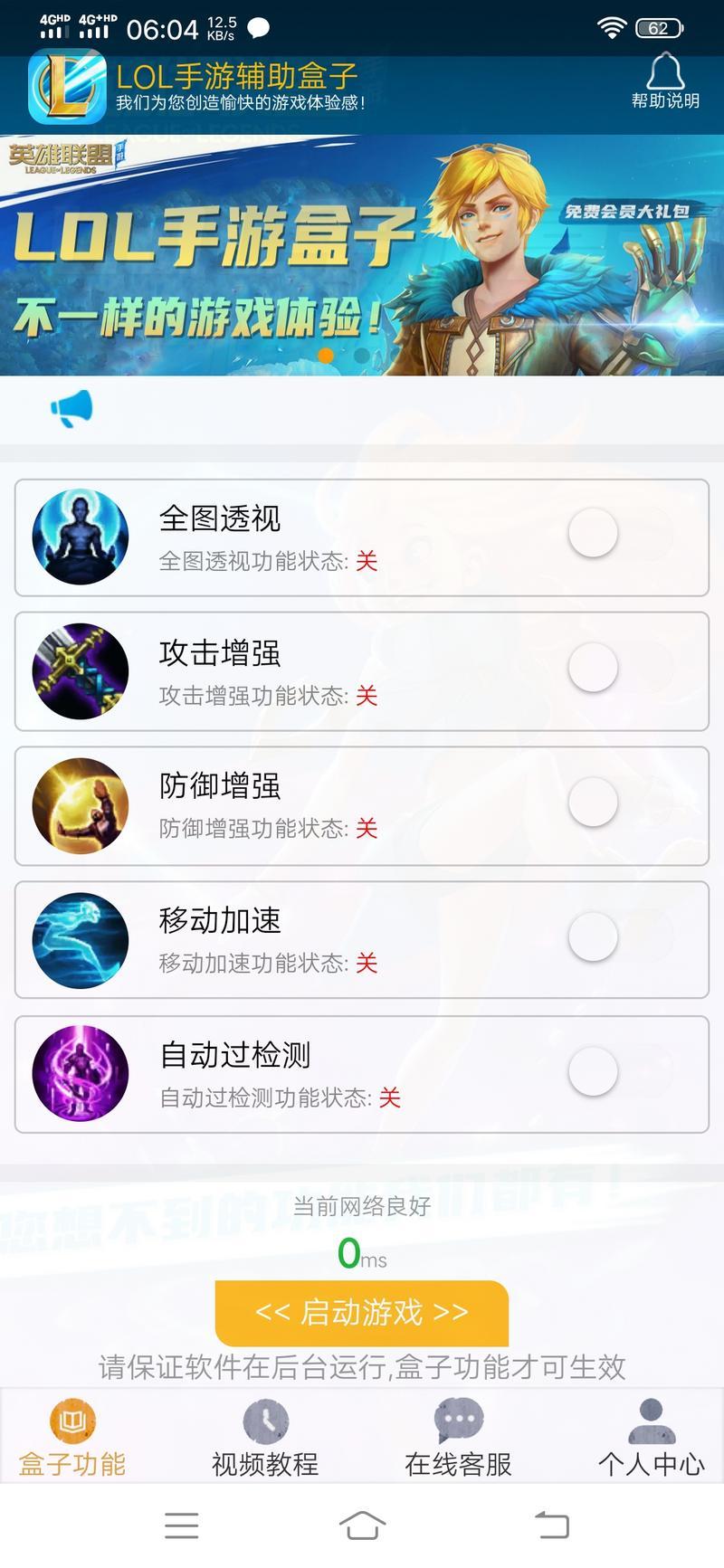The width and height of the screenshot is (724, 1568).
Task: Tap the system home button
Action: click(x=362, y=1525)
